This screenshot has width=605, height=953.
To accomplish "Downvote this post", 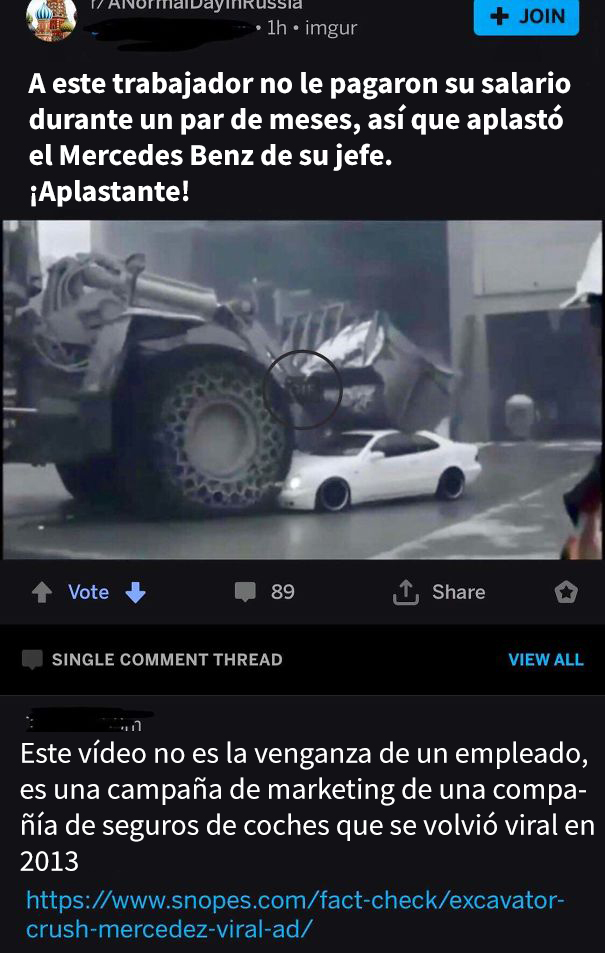I will click(x=136, y=593).
